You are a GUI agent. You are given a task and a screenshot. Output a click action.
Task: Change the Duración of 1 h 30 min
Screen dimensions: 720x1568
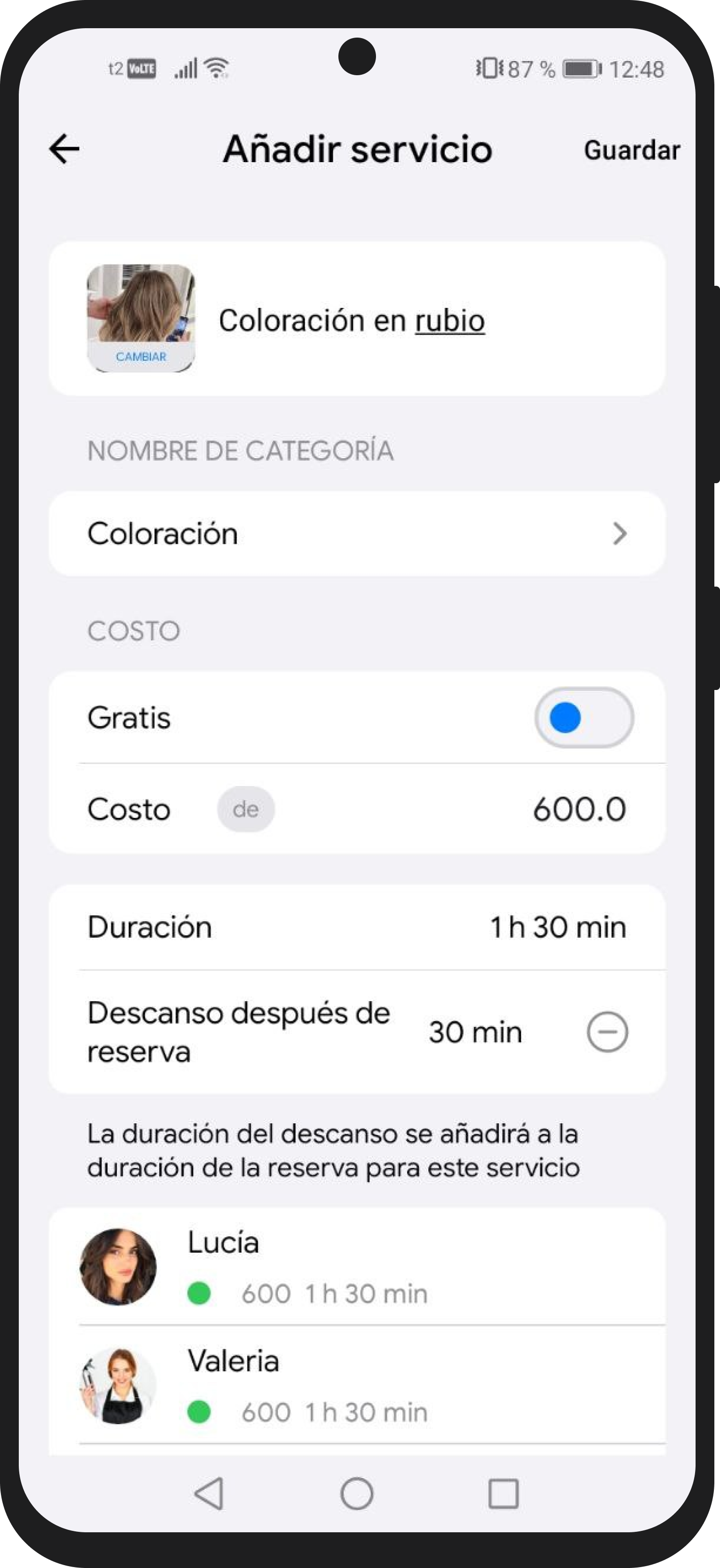click(x=557, y=927)
